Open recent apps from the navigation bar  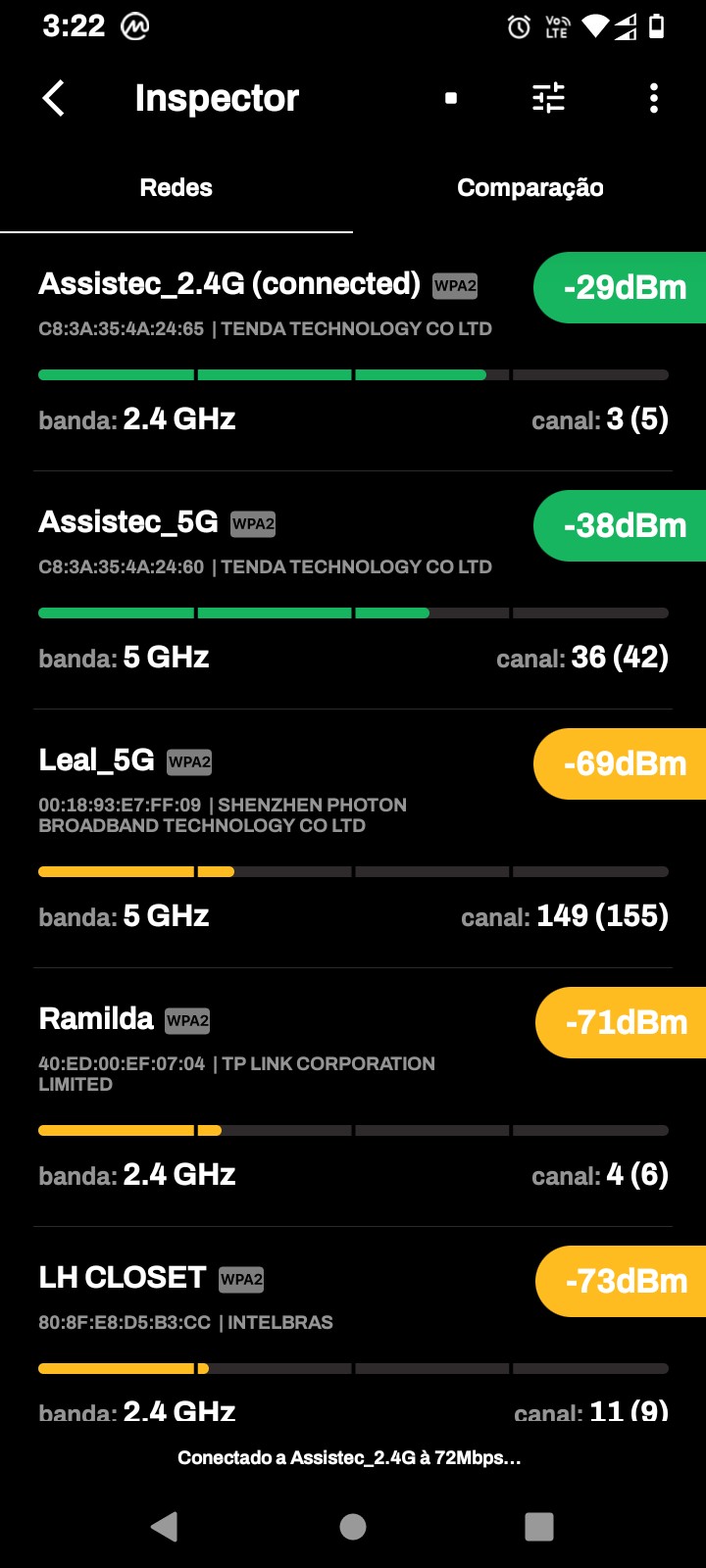coord(539,1526)
